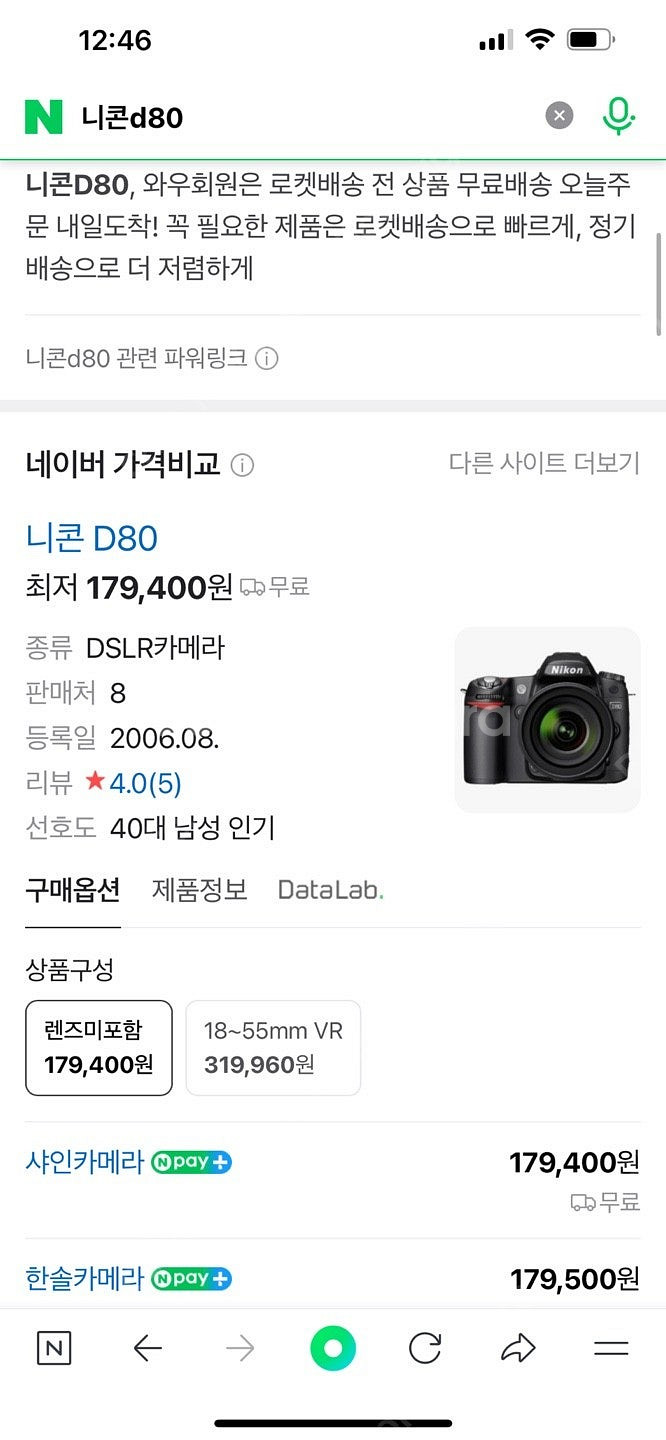Switch to the DataLab tab
The height and width of the screenshot is (1440, 666).
(x=330, y=889)
